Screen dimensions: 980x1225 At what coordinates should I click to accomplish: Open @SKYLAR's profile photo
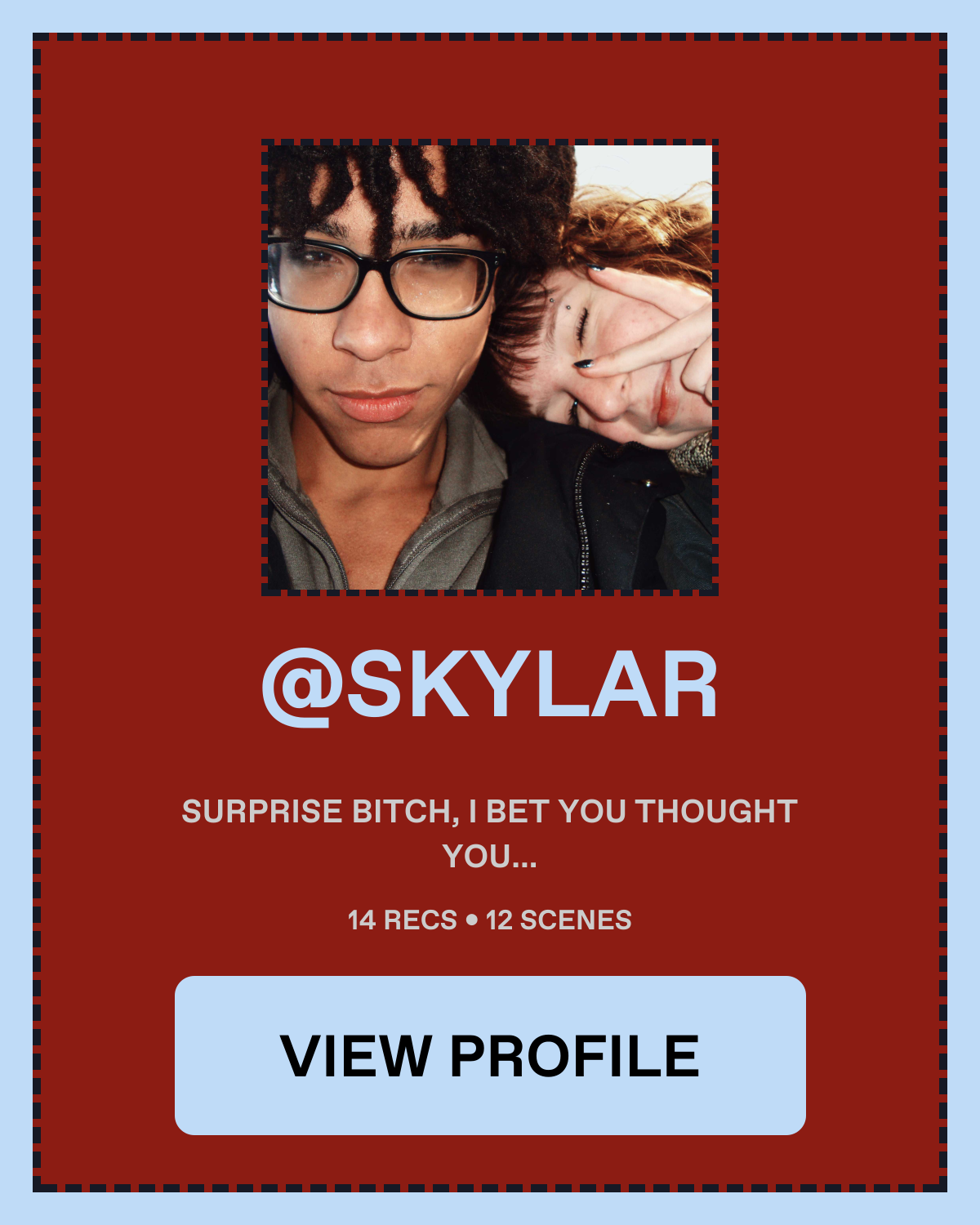tap(490, 367)
